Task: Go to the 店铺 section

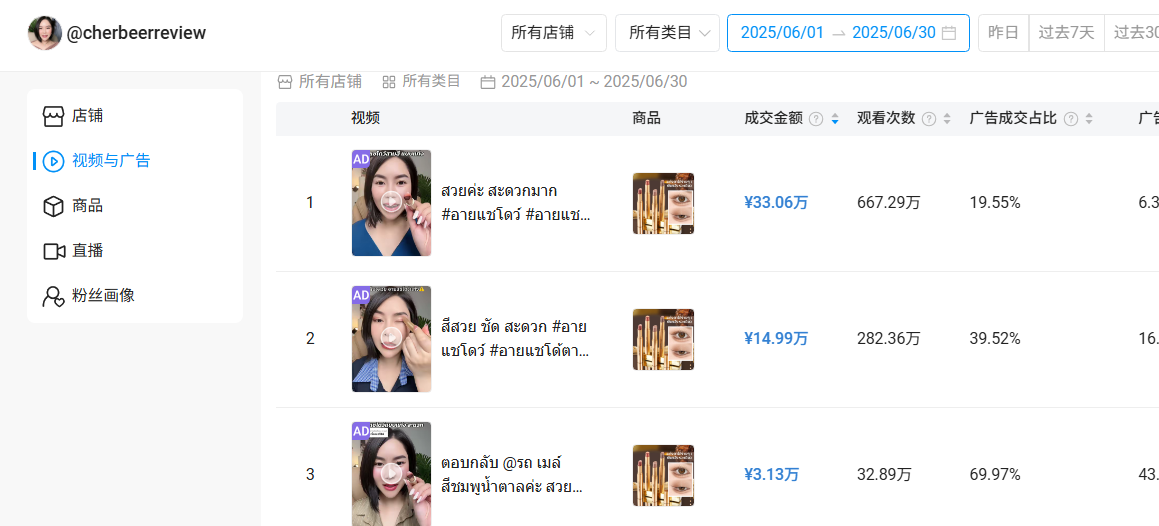Action: point(87,116)
